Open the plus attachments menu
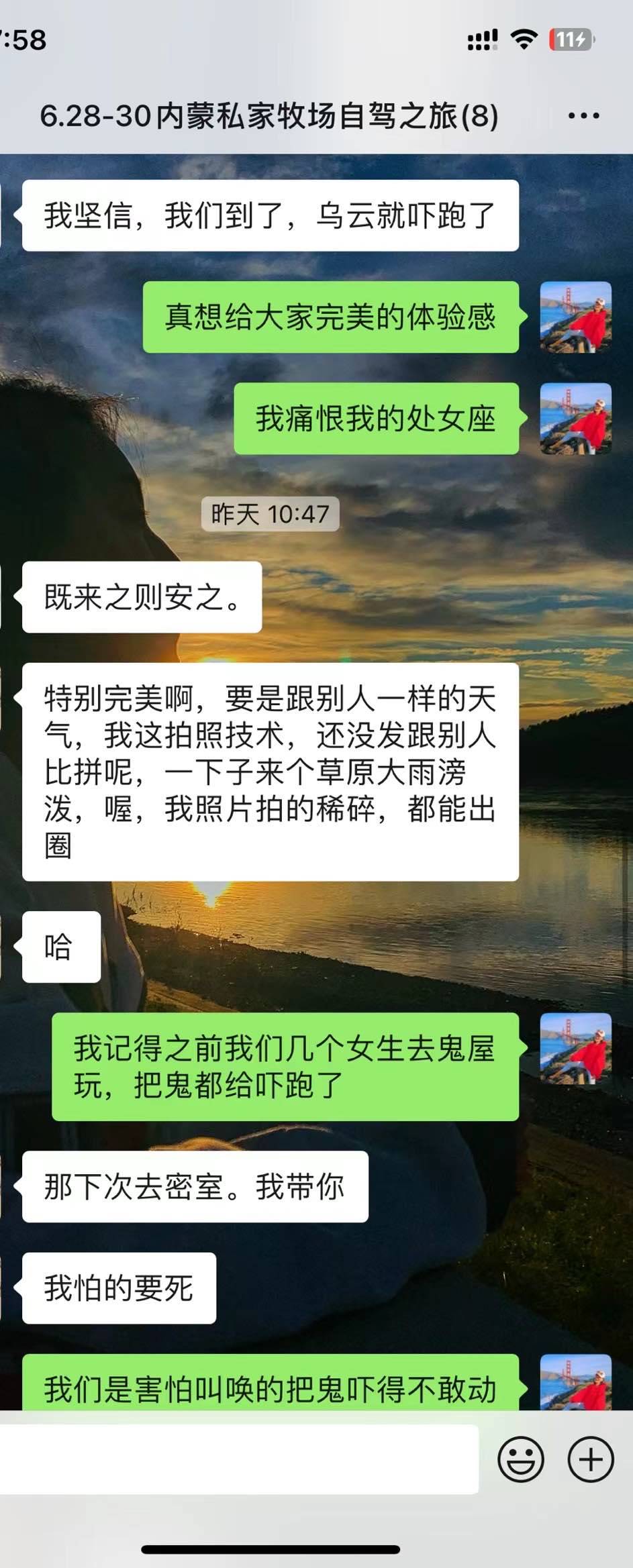 pos(591,1459)
